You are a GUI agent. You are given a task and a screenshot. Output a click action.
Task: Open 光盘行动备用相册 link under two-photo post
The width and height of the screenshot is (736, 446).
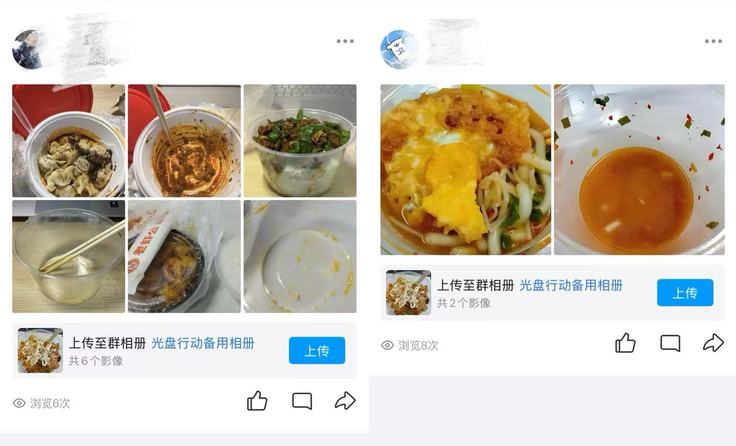[x=571, y=285]
